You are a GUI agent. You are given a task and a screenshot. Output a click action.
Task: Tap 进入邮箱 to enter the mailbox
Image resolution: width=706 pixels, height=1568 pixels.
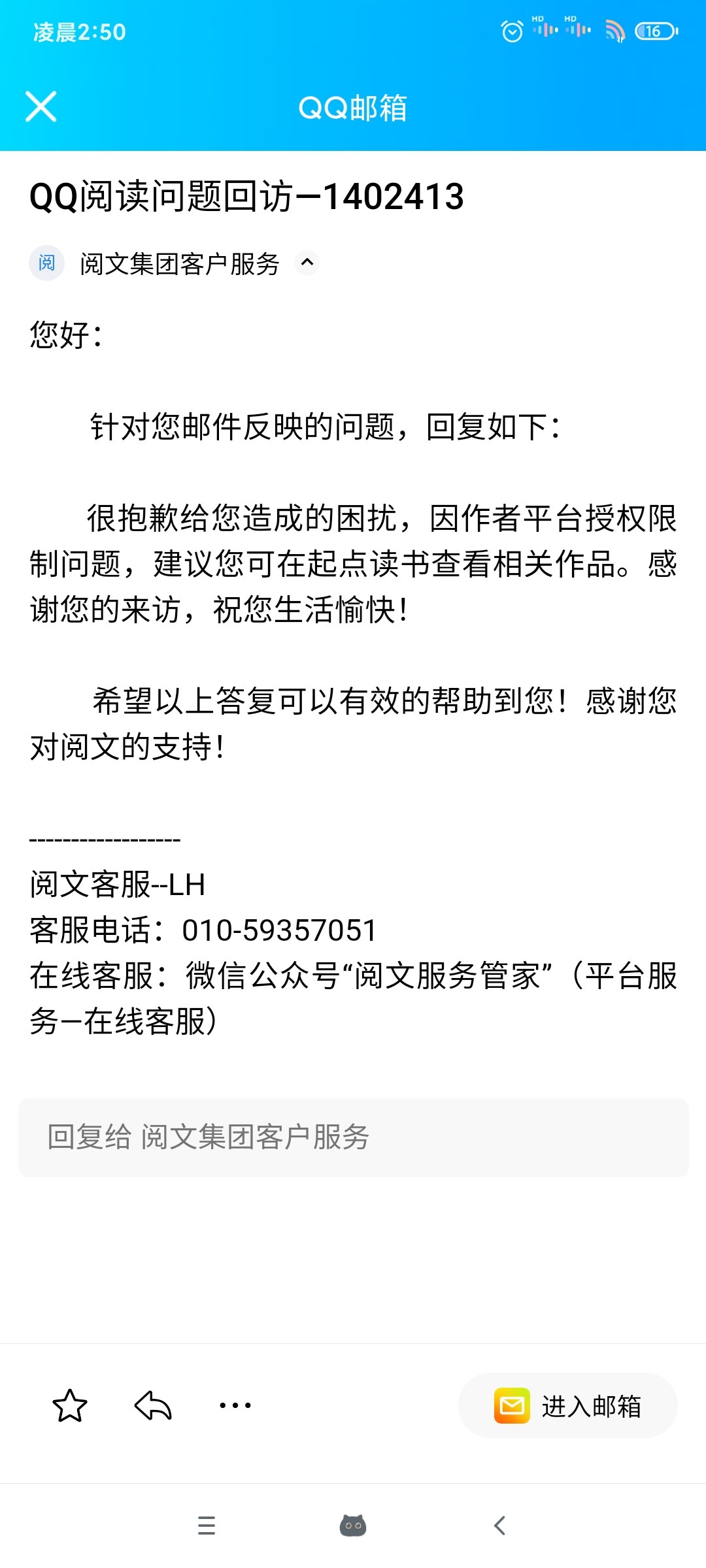[567, 1405]
